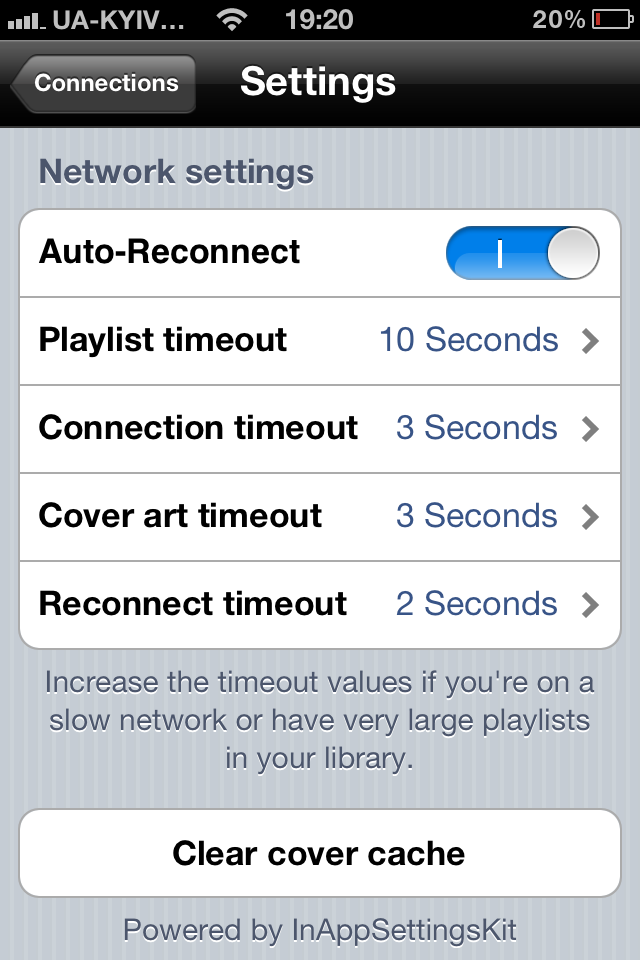Go back to Connections
Viewport: 640px width, 960px height.
click(104, 84)
